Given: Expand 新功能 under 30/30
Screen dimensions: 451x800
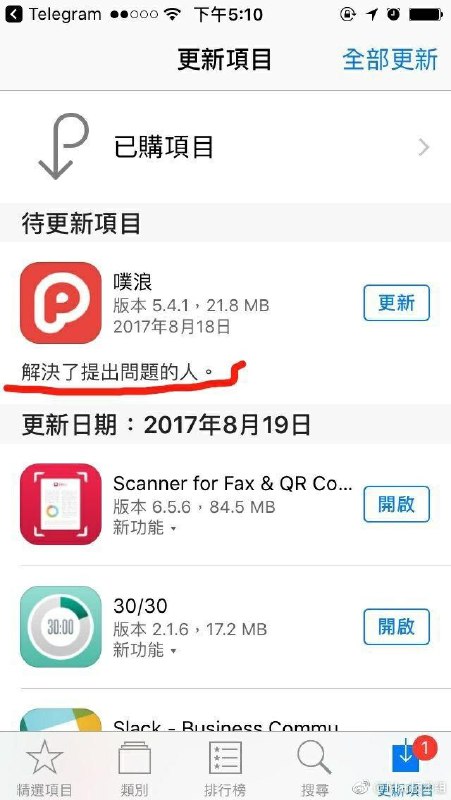Looking at the screenshot, I should 144,650.
